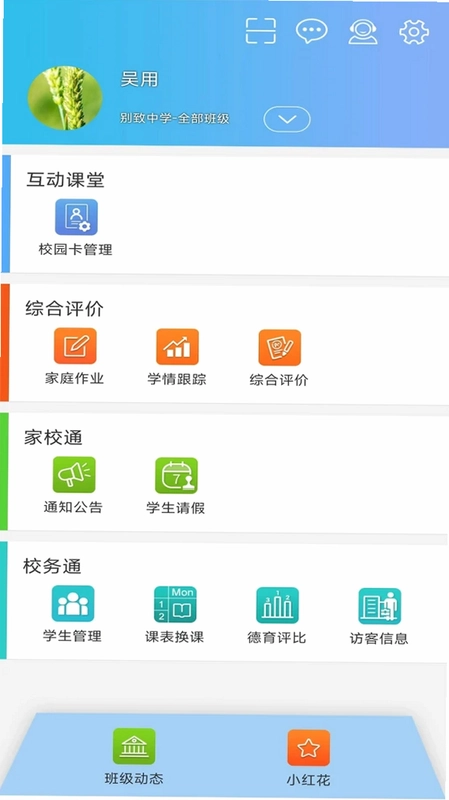Open settings gear icon
The height and width of the screenshot is (800, 449).
[414, 32]
